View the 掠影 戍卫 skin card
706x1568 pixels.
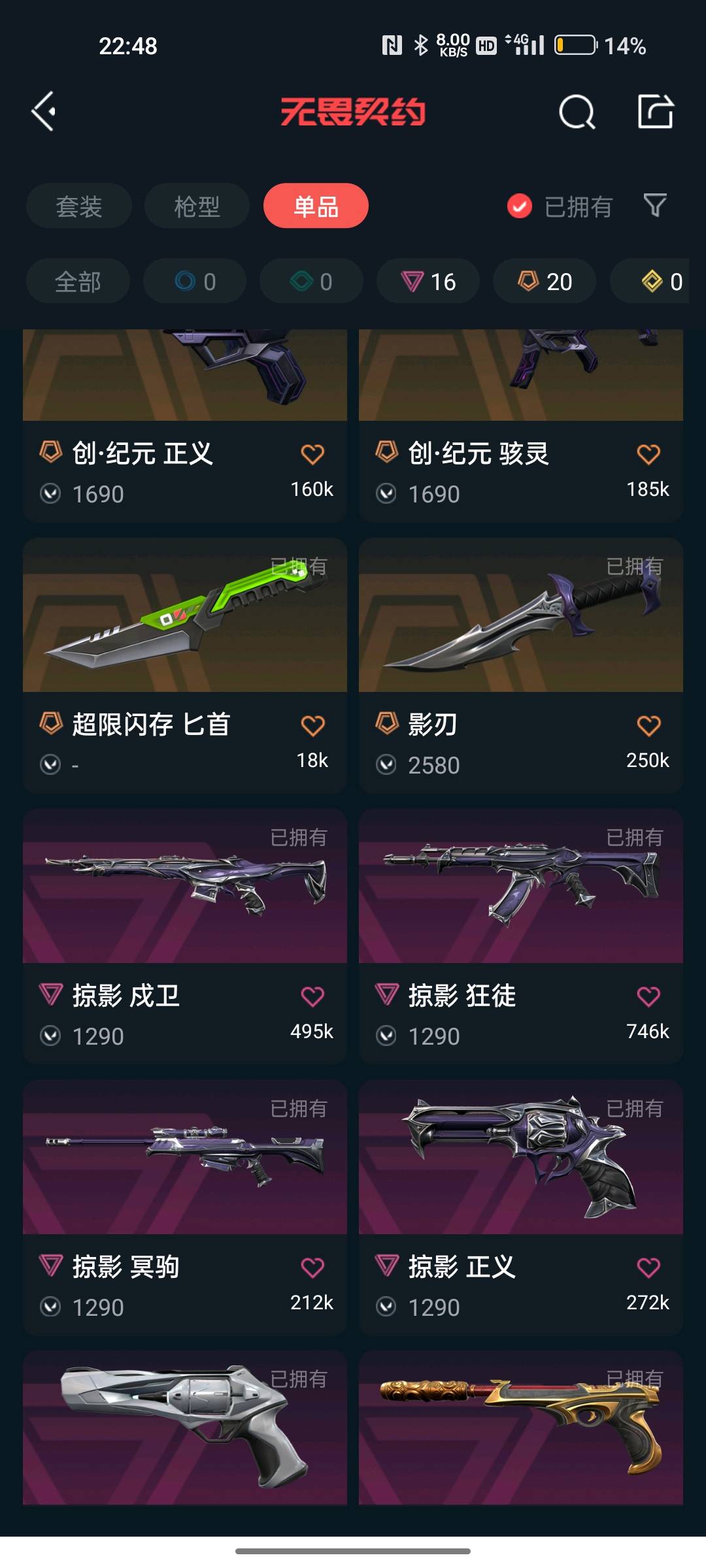point(185,936)
